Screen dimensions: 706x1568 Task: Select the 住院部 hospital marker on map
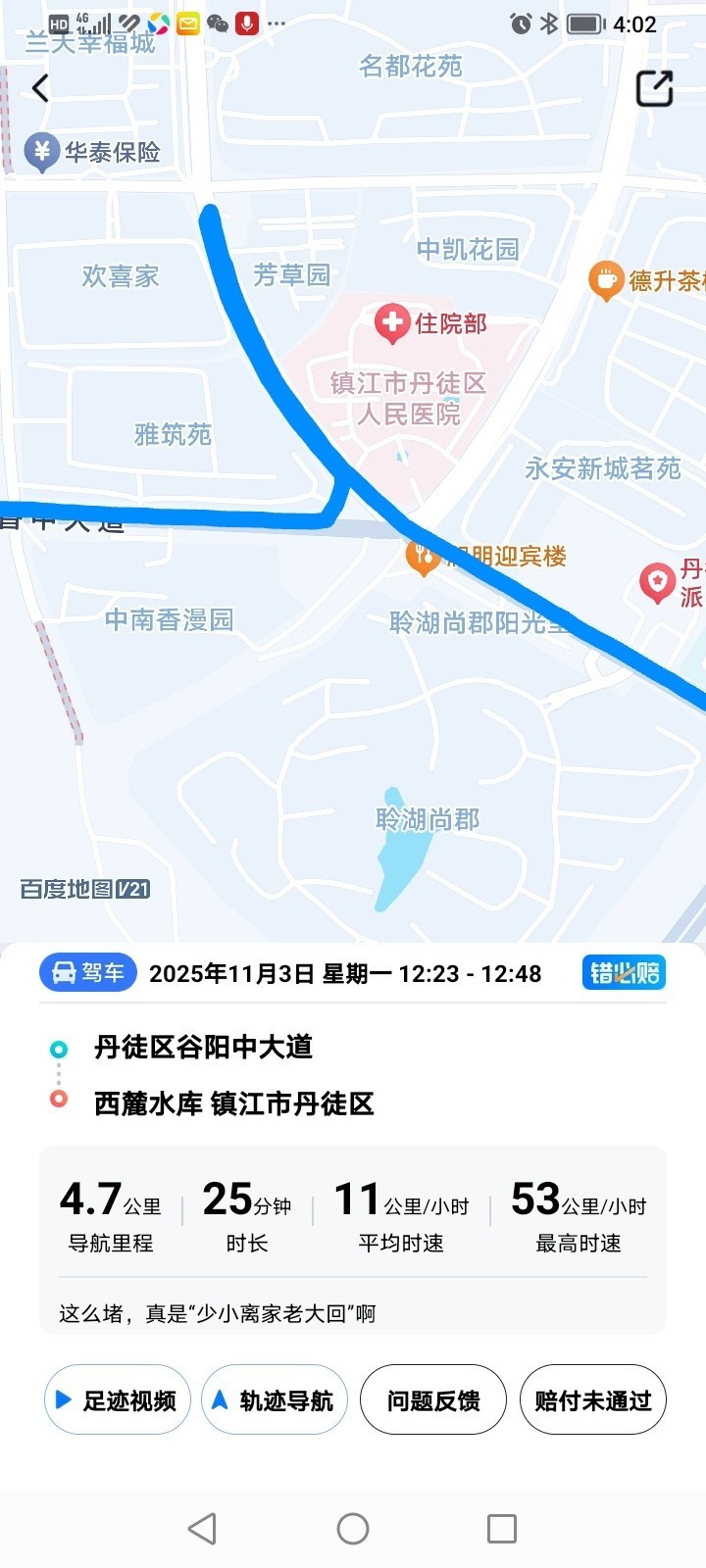pos(392,322)
